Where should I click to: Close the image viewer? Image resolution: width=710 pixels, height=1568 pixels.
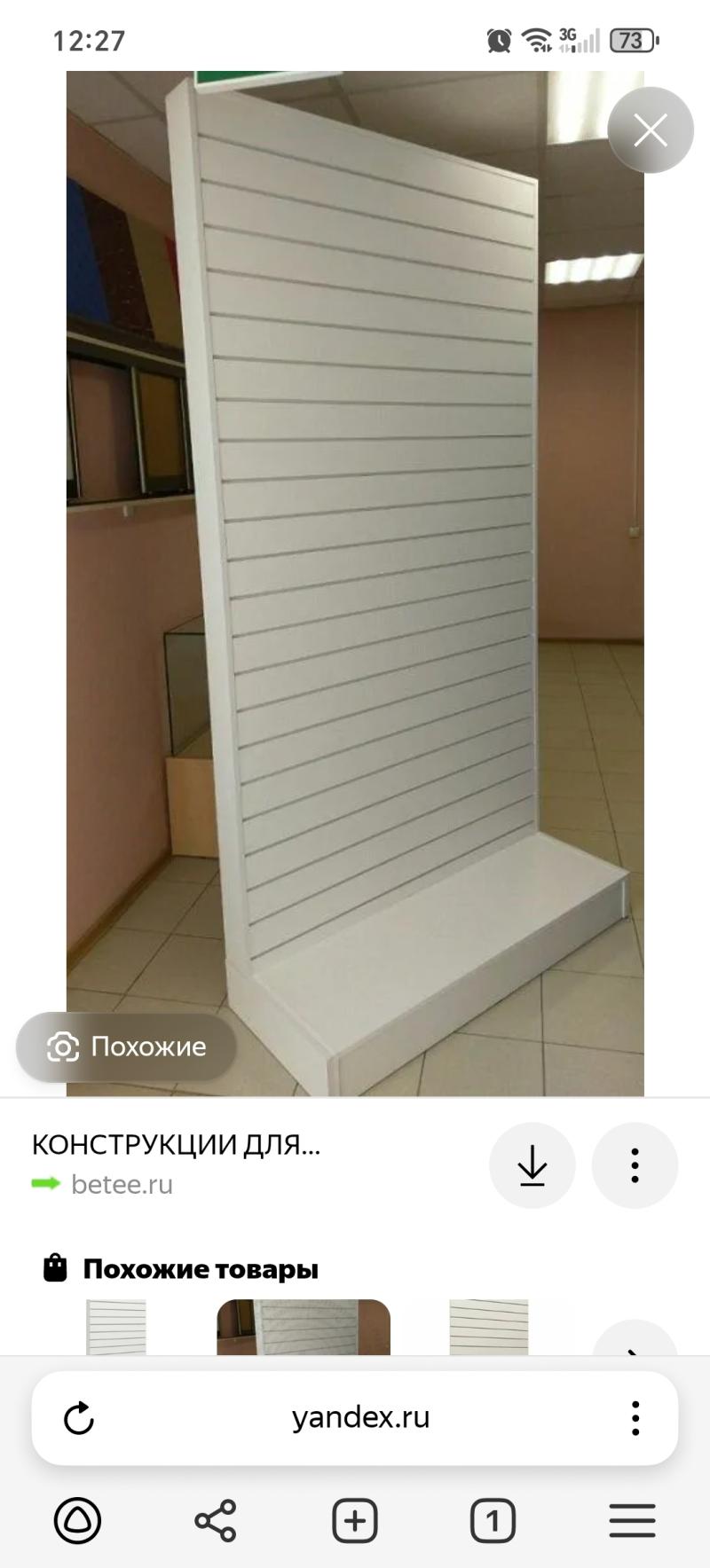click(x=651, y=130)
